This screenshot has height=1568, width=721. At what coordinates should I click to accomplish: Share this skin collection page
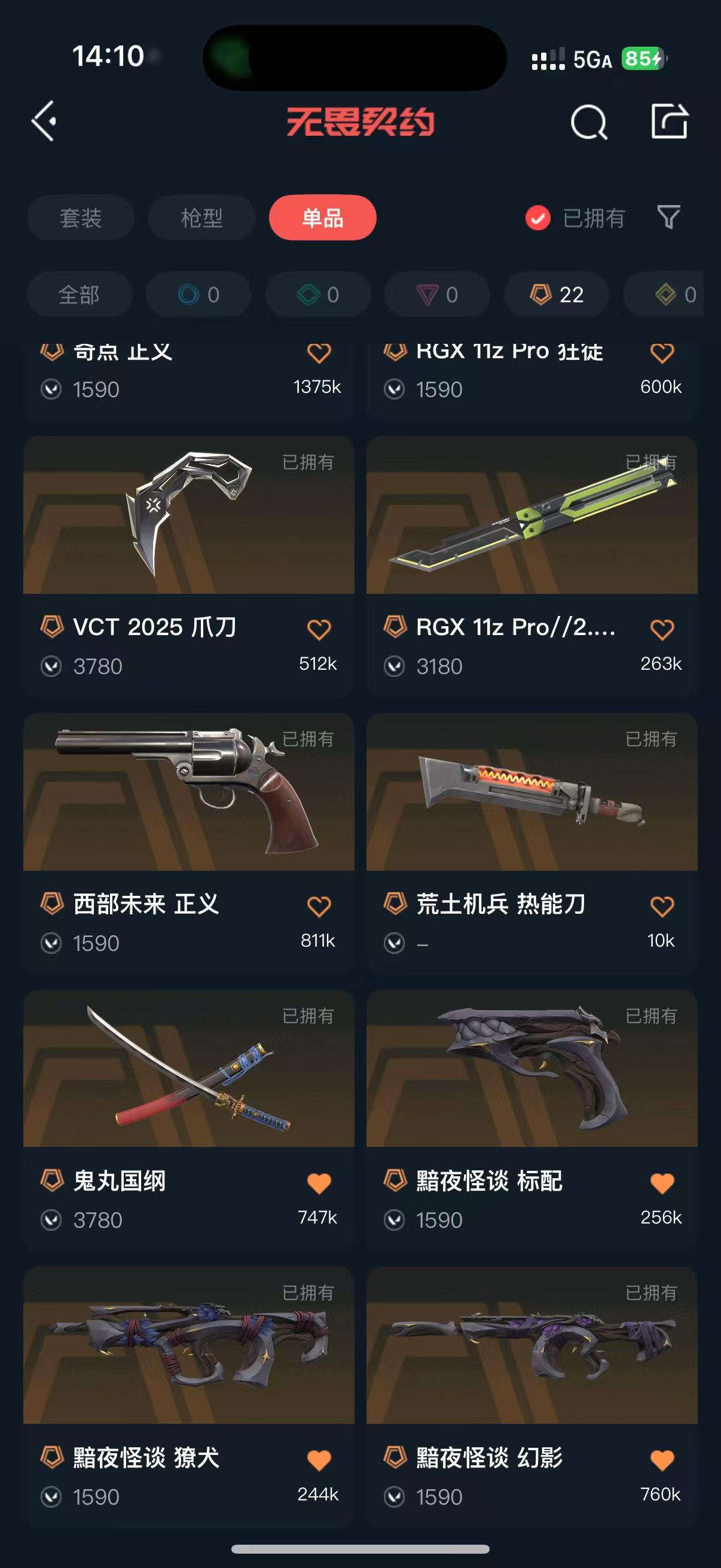[668, 121]
